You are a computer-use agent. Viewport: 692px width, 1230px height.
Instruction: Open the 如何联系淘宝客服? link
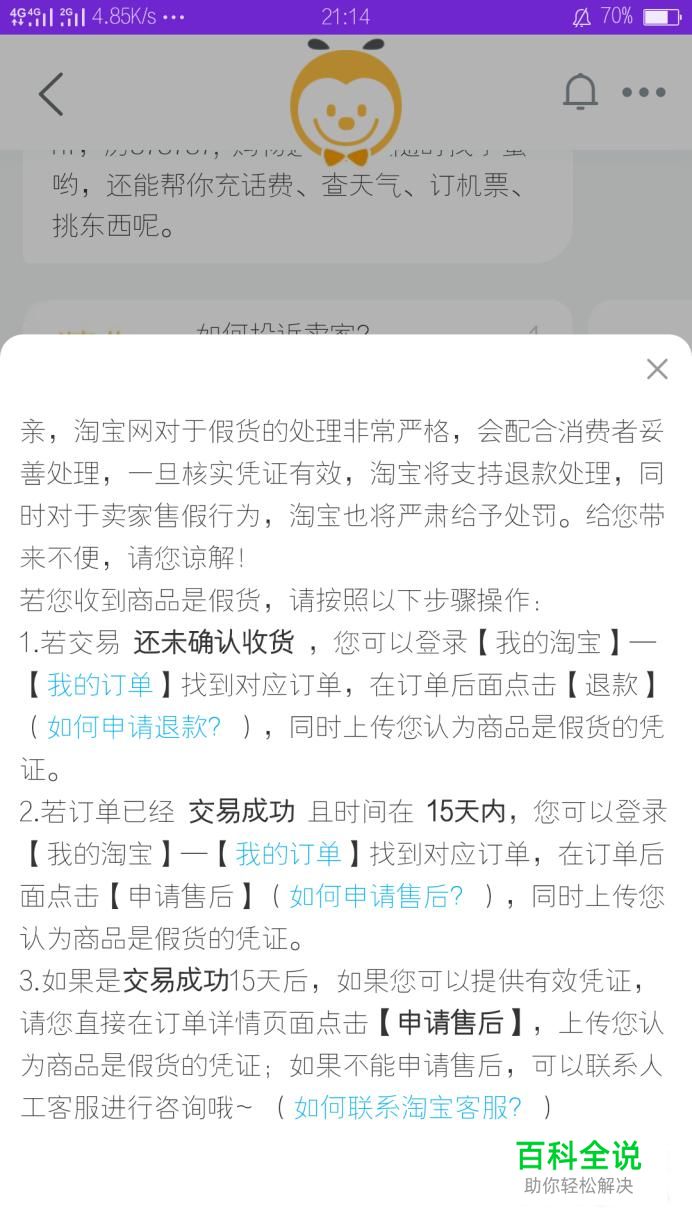(x=408, y=1107)
